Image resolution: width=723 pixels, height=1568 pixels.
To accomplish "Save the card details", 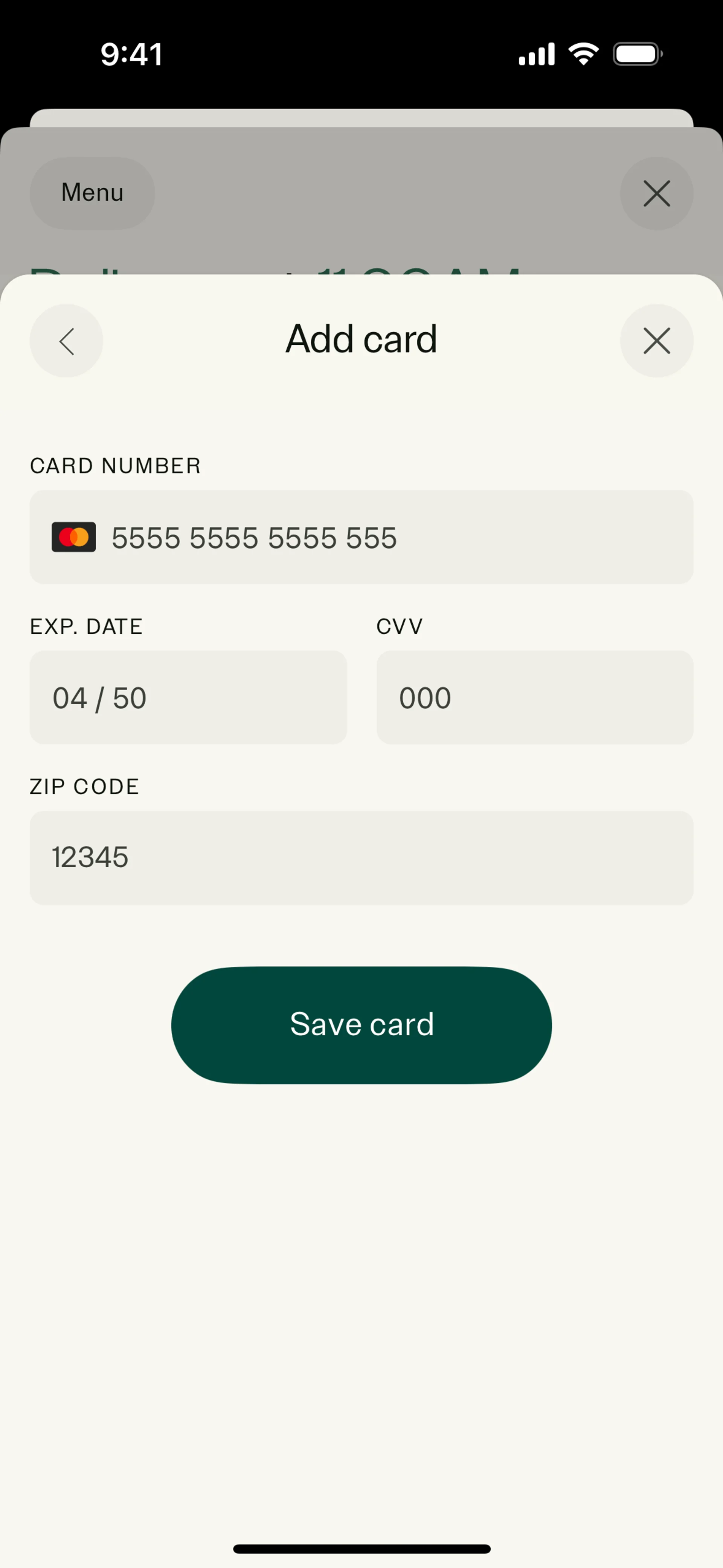I will pyautogui.click(x=361, y=1024).
